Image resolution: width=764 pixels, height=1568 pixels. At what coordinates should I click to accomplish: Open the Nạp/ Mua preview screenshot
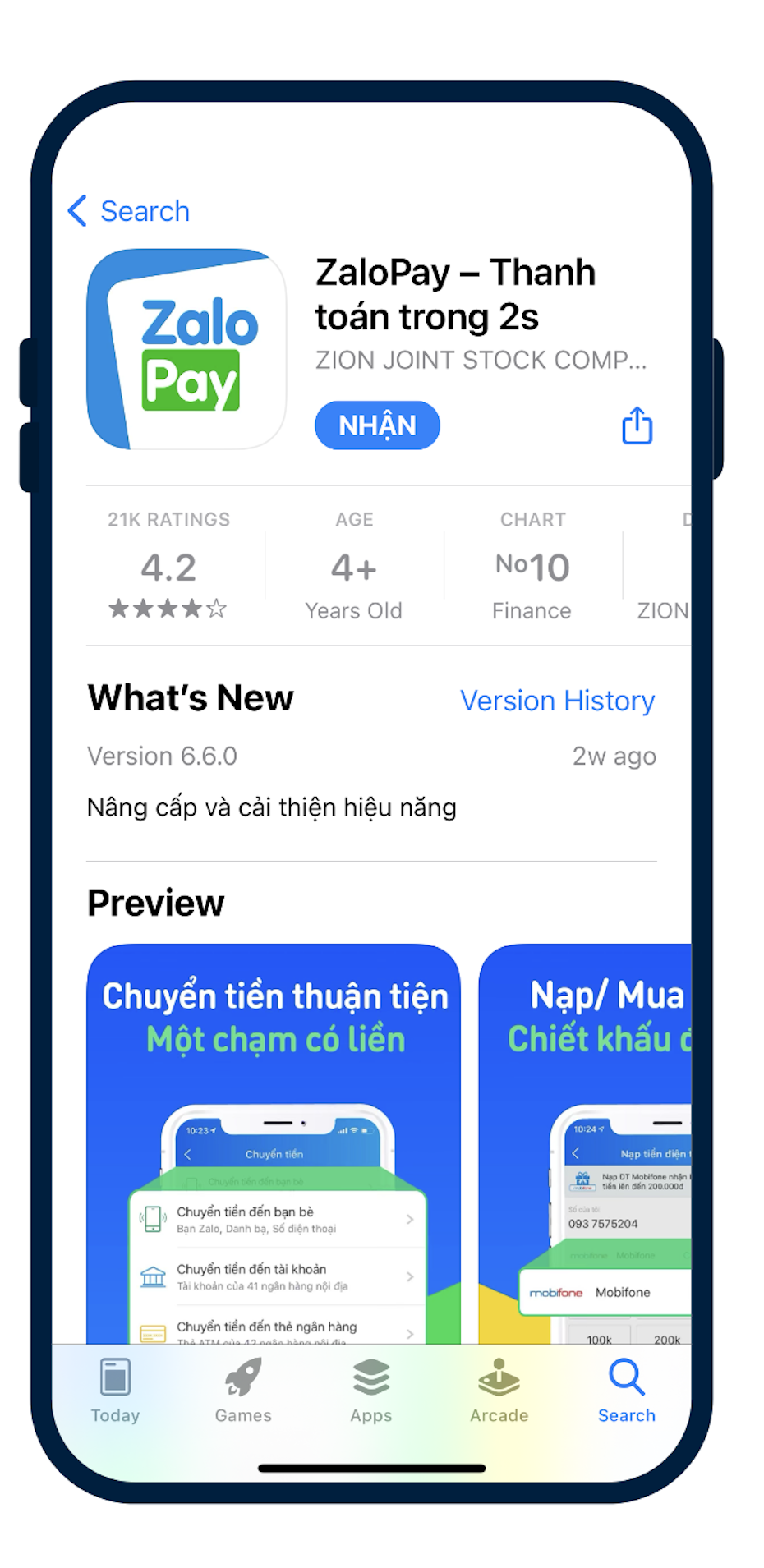coord(585,1143)
